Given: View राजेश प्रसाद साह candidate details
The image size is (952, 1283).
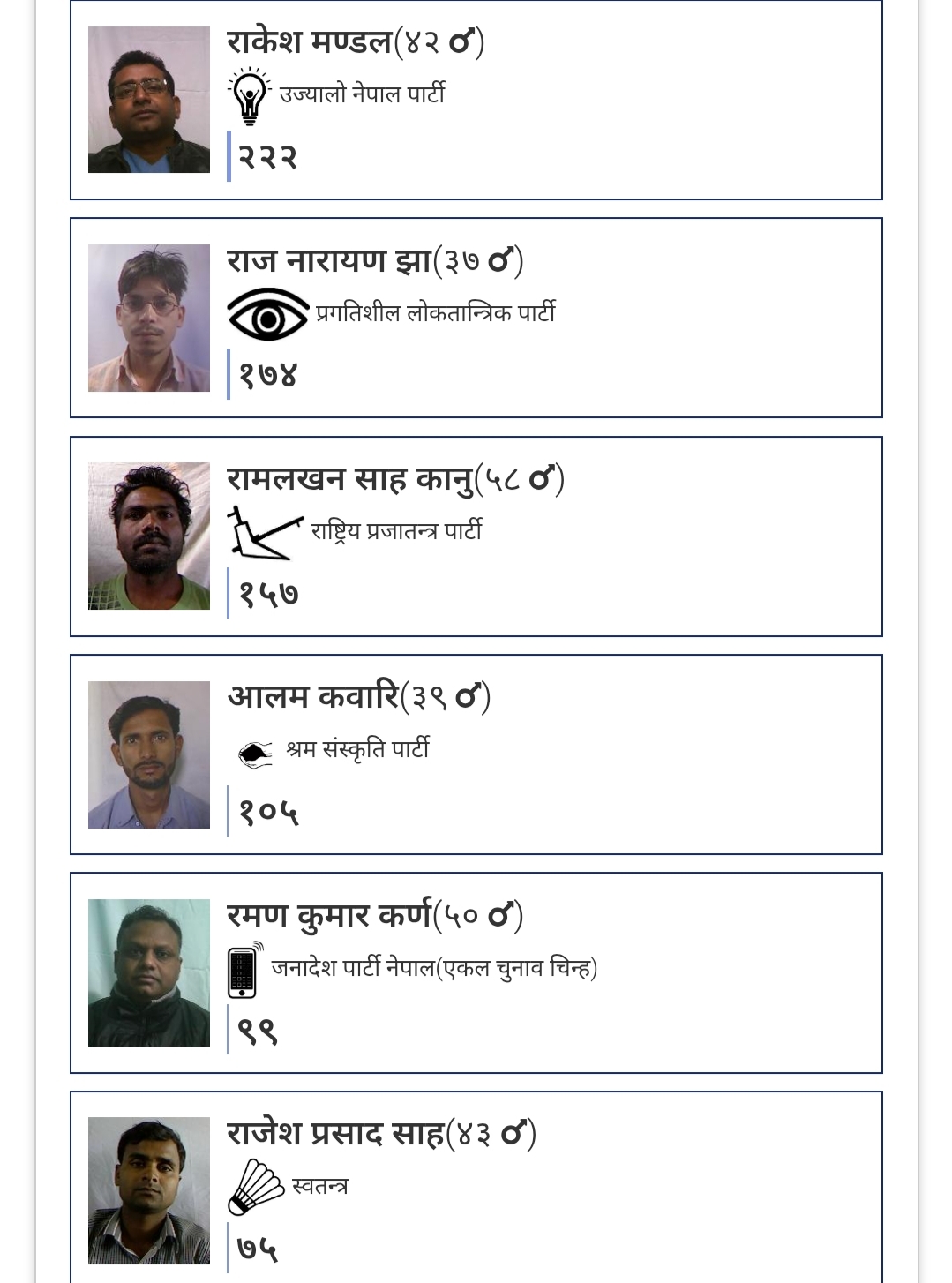Looking at the screenshot, I should coord(476,1187).
